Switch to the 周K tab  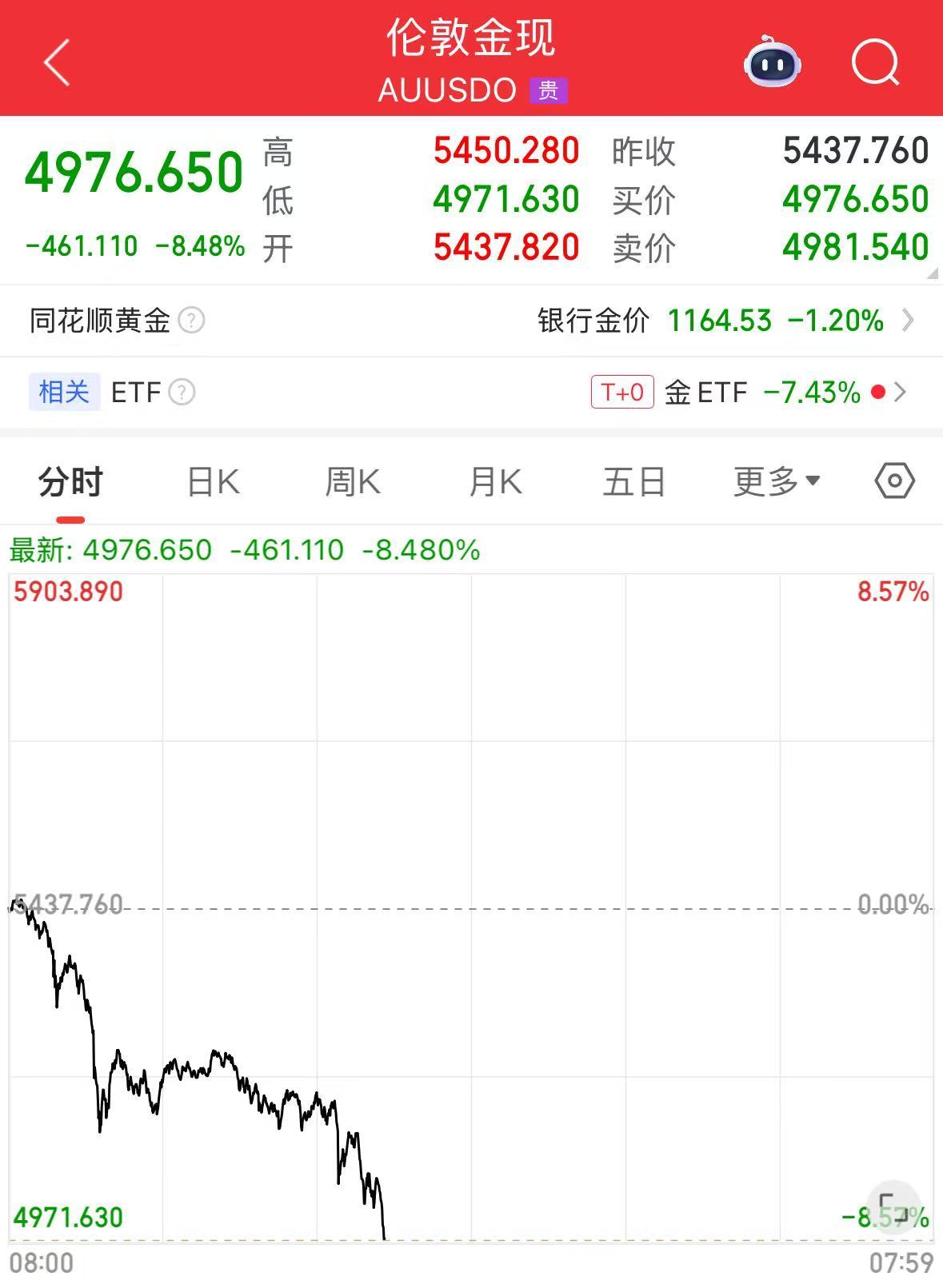click(353, 481)
